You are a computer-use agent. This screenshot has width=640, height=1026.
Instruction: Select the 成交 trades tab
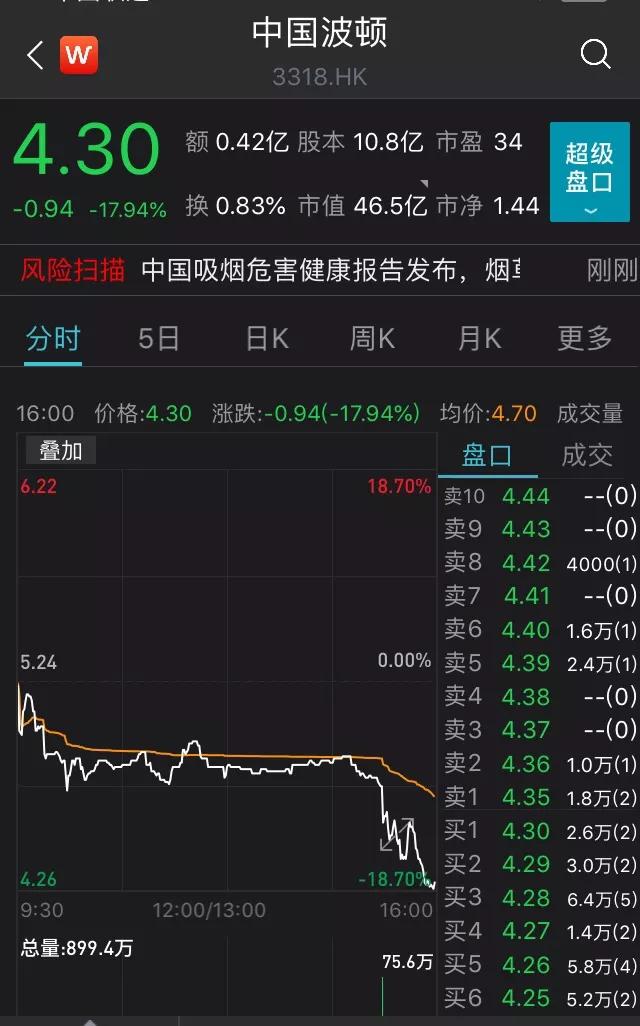coord(587,456)
